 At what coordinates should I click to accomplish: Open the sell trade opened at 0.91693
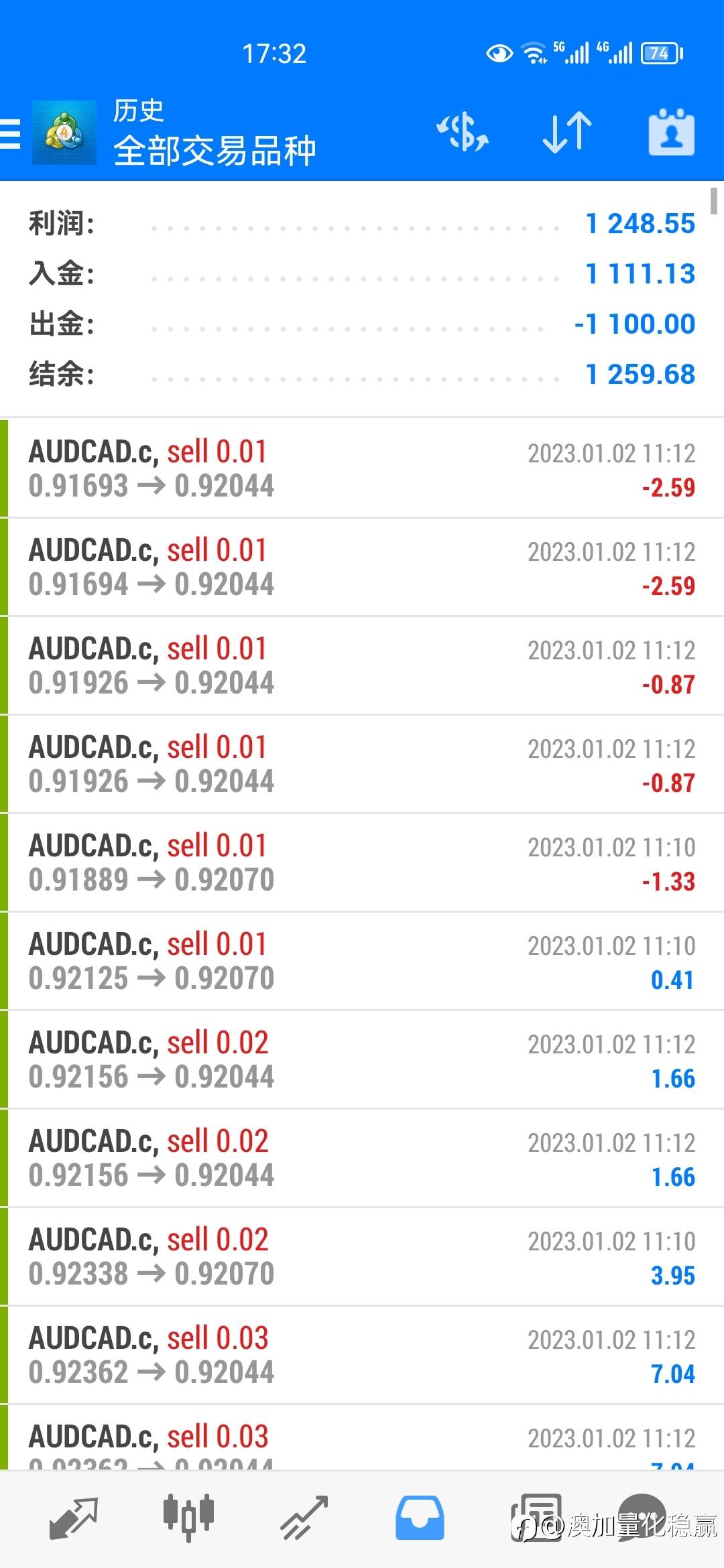tap(362, 468)
